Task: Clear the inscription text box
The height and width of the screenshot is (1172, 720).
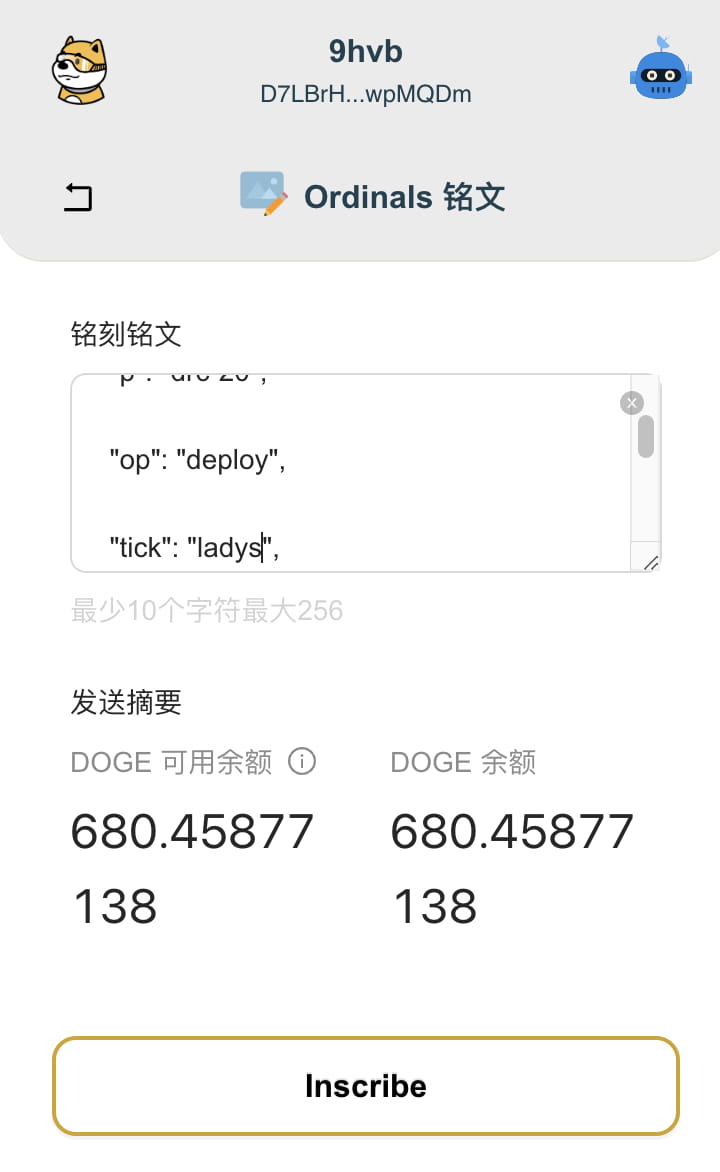Action: [x=632, y=403]
